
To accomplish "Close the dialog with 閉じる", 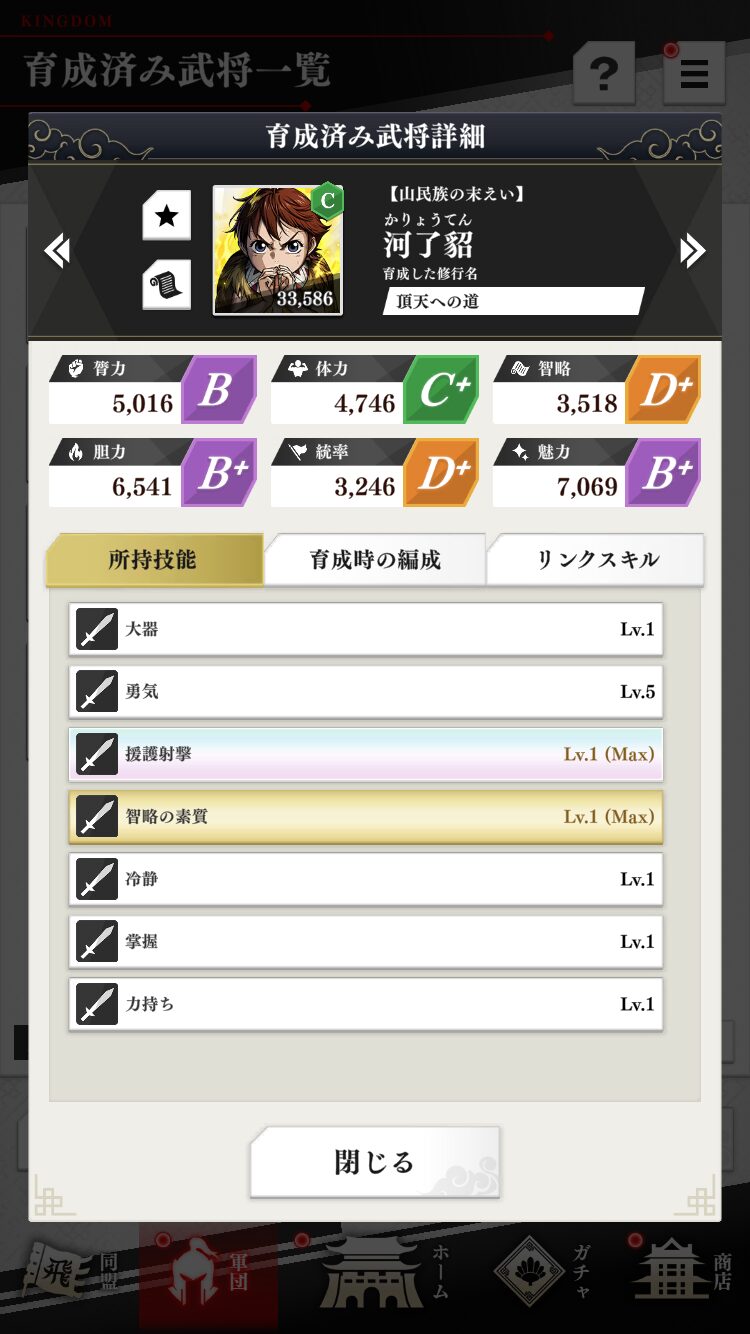I will click(374, 1162).
